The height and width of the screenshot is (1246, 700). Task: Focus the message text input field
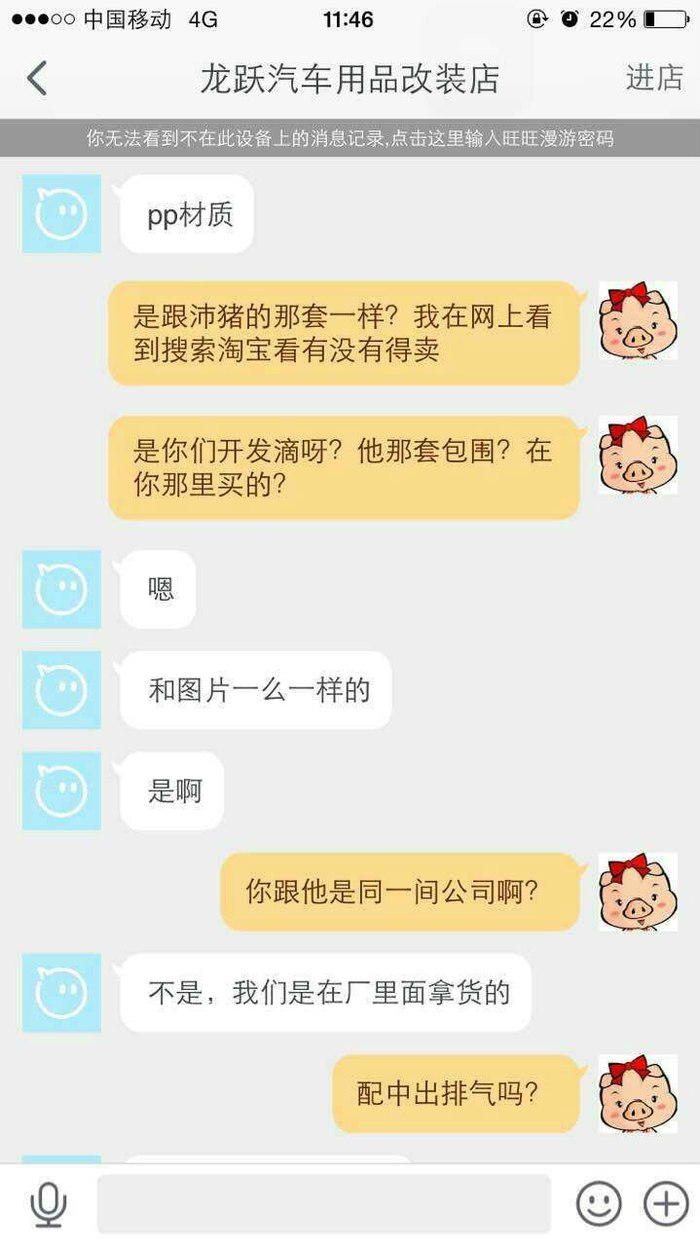point(323,1204)
